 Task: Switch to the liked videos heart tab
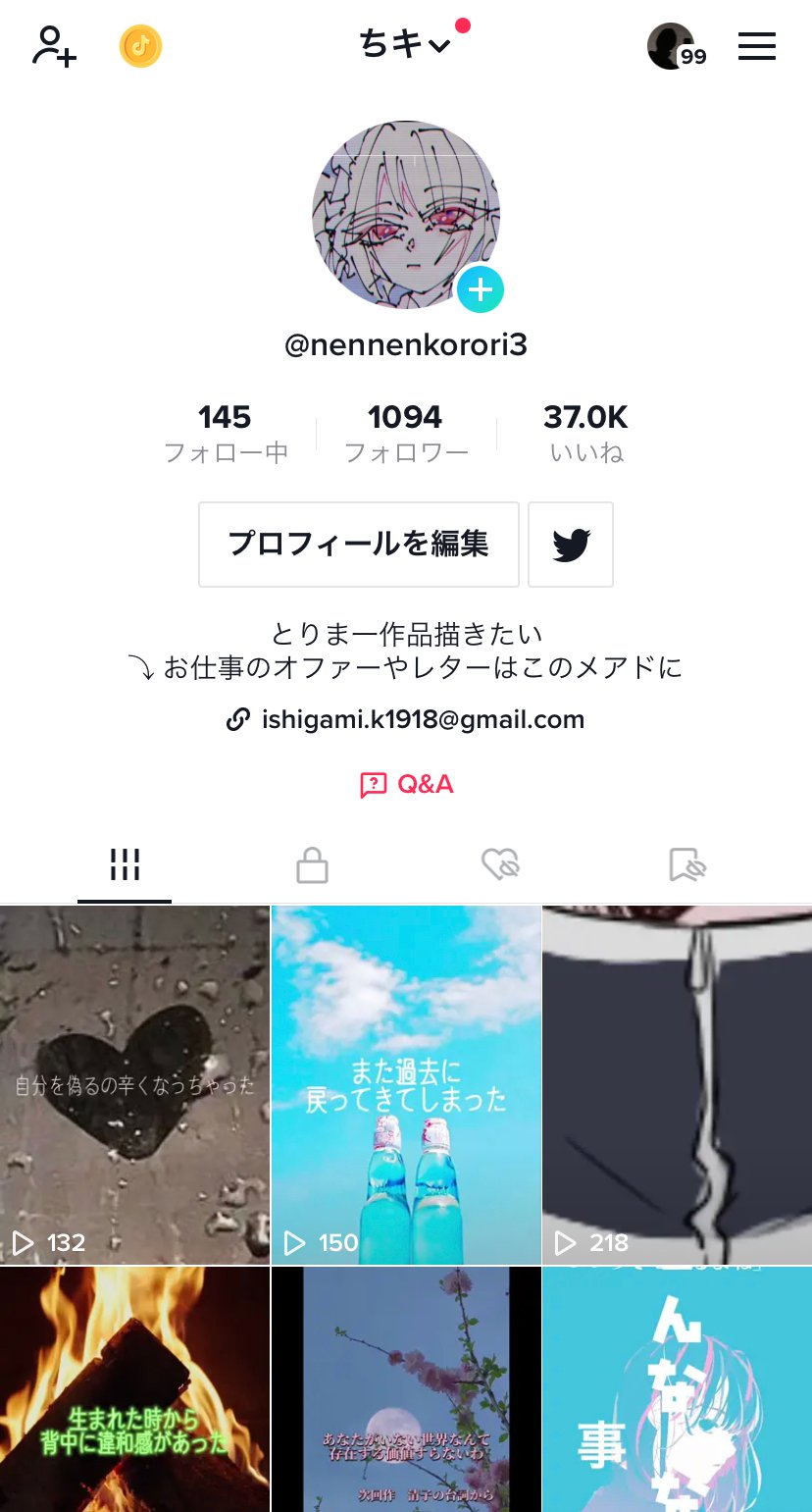point(500,865)
